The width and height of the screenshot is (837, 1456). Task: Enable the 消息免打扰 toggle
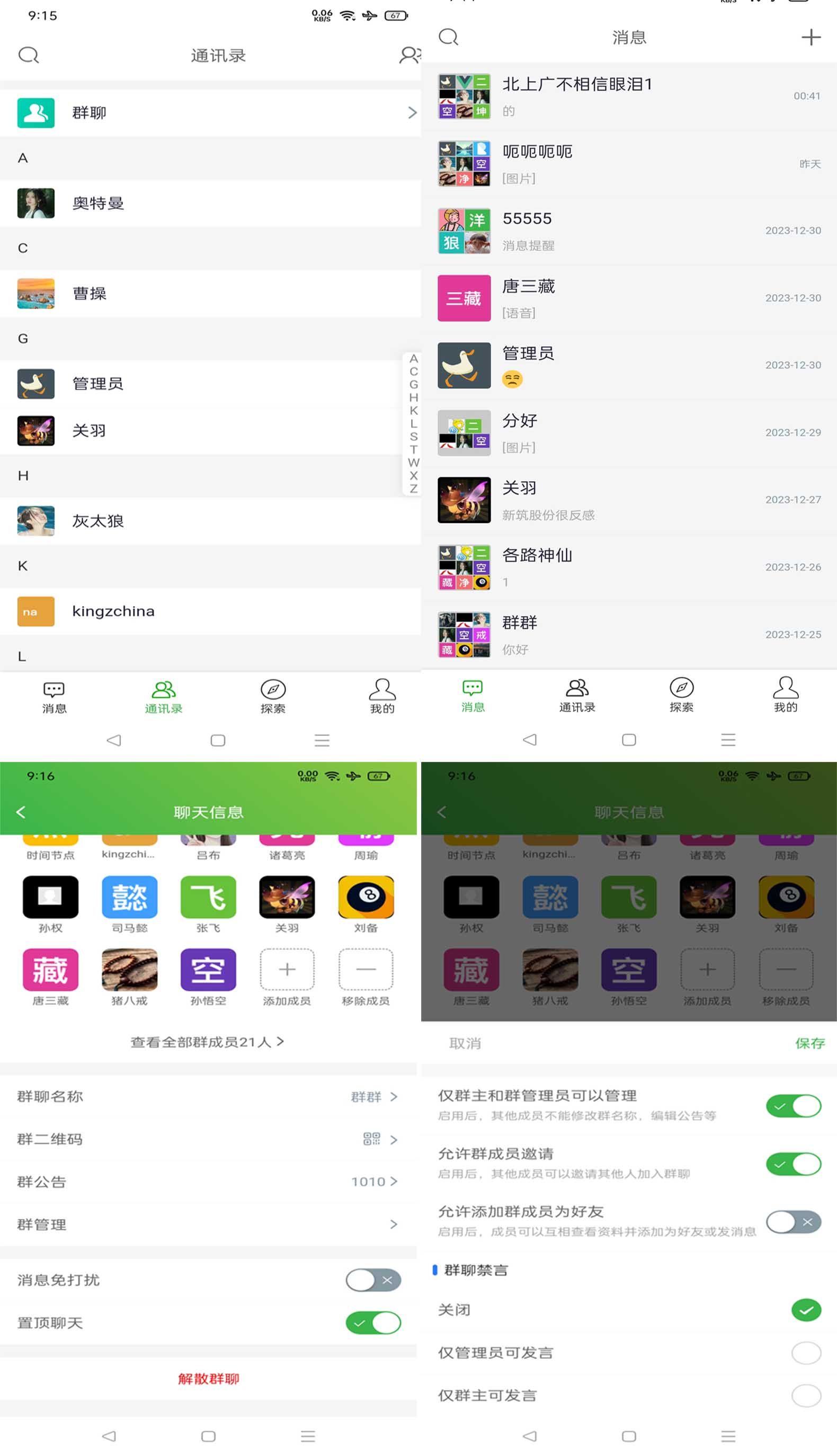(x=372, y=1280)
